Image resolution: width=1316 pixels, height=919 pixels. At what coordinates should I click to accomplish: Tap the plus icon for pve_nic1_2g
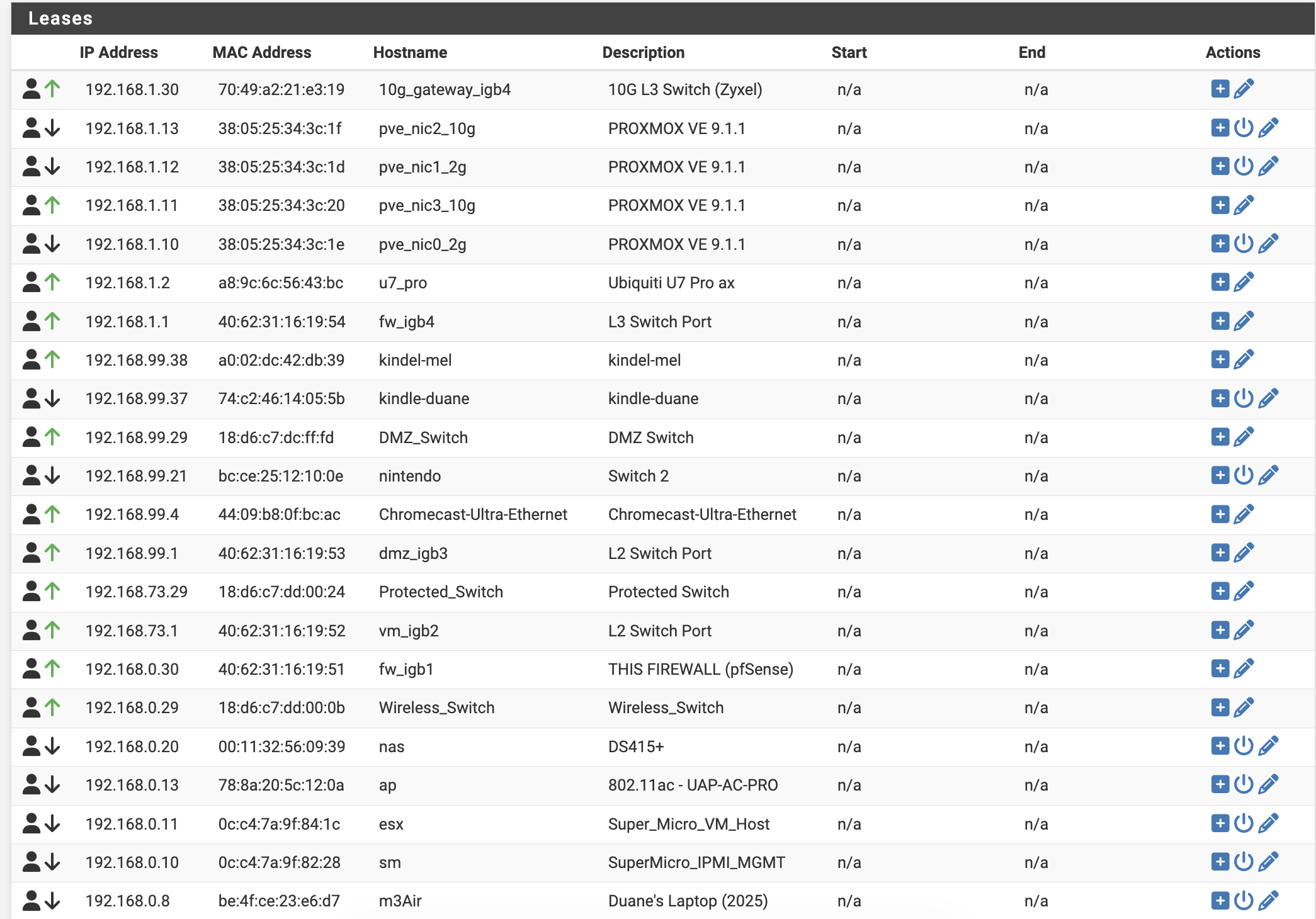pyautogui.click(x=1220, y=167)
